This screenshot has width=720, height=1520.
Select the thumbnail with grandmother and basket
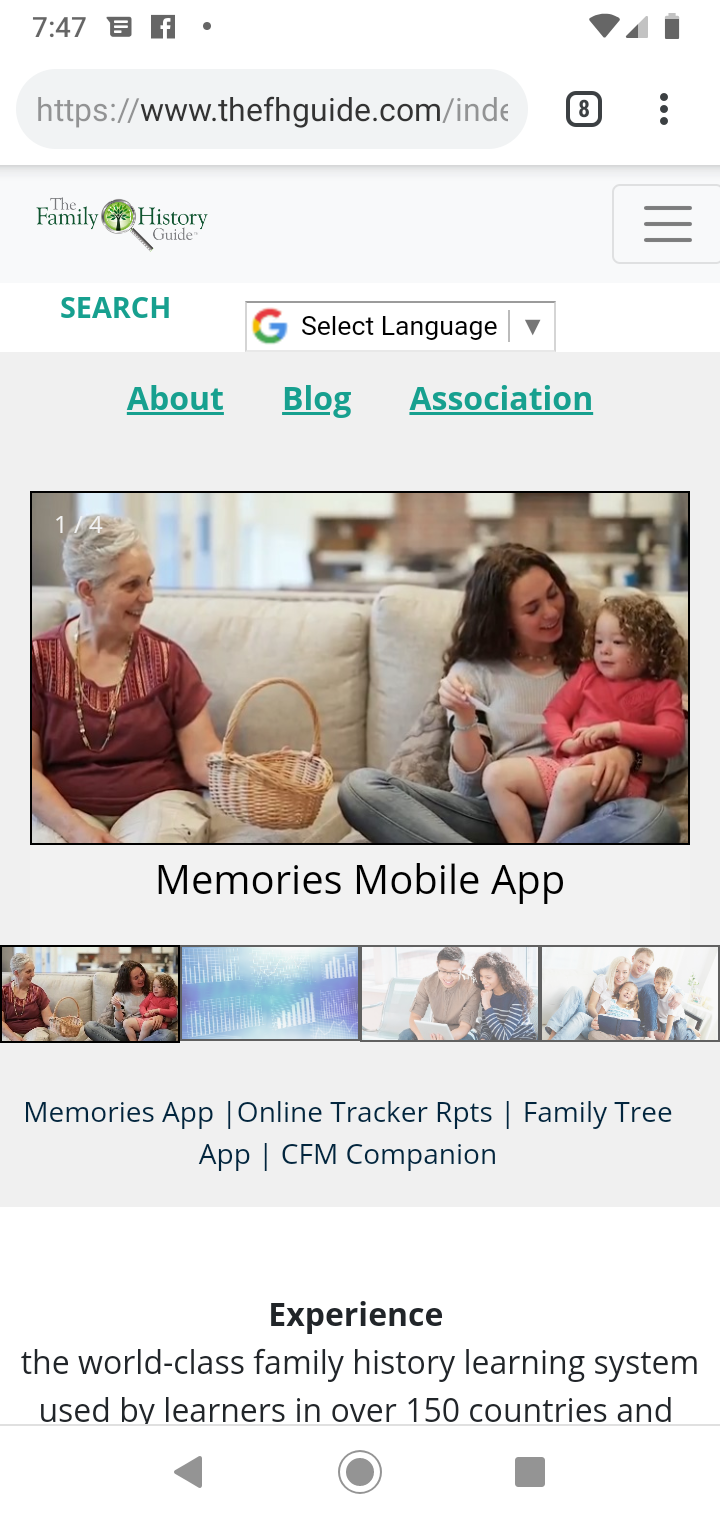[x=90, y=994]
